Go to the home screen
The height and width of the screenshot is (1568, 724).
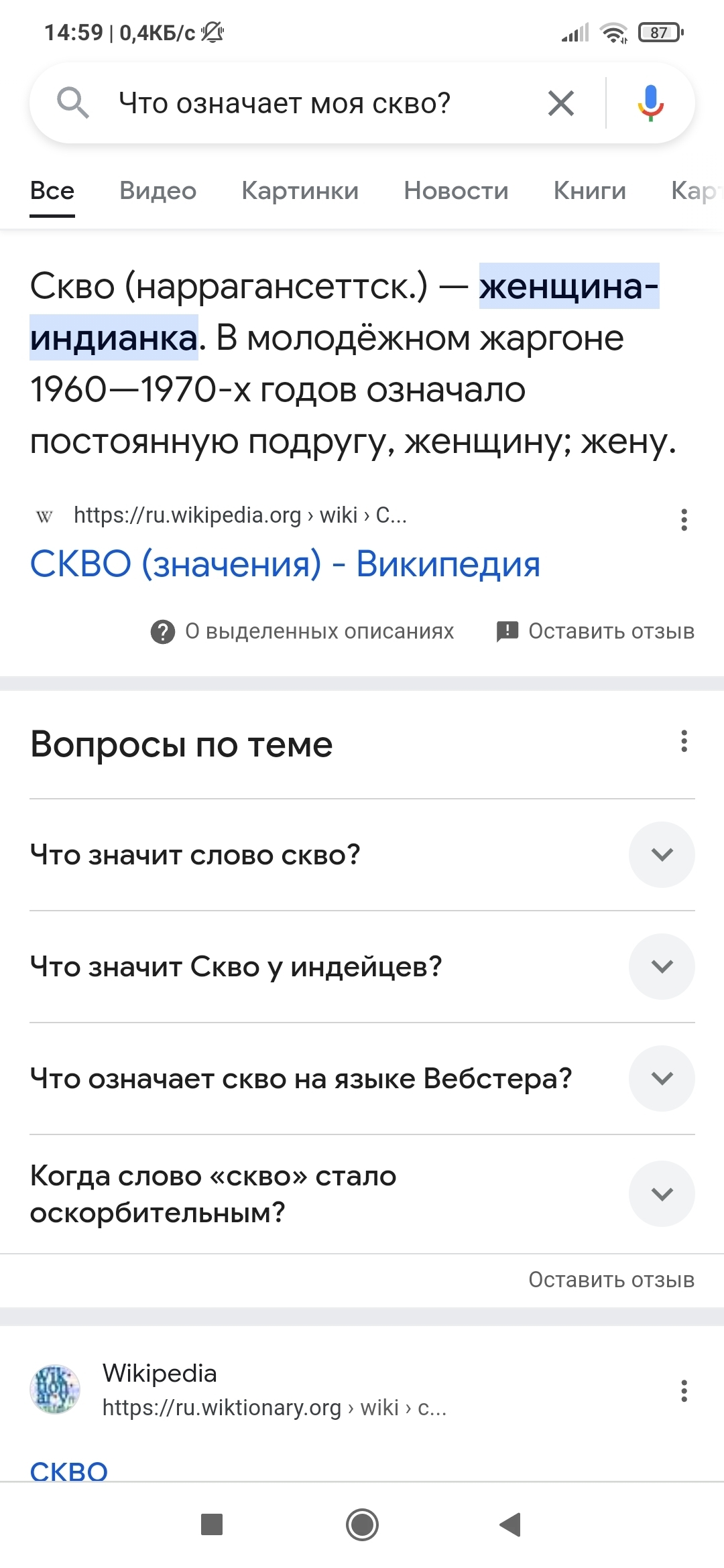[362, 1524]
